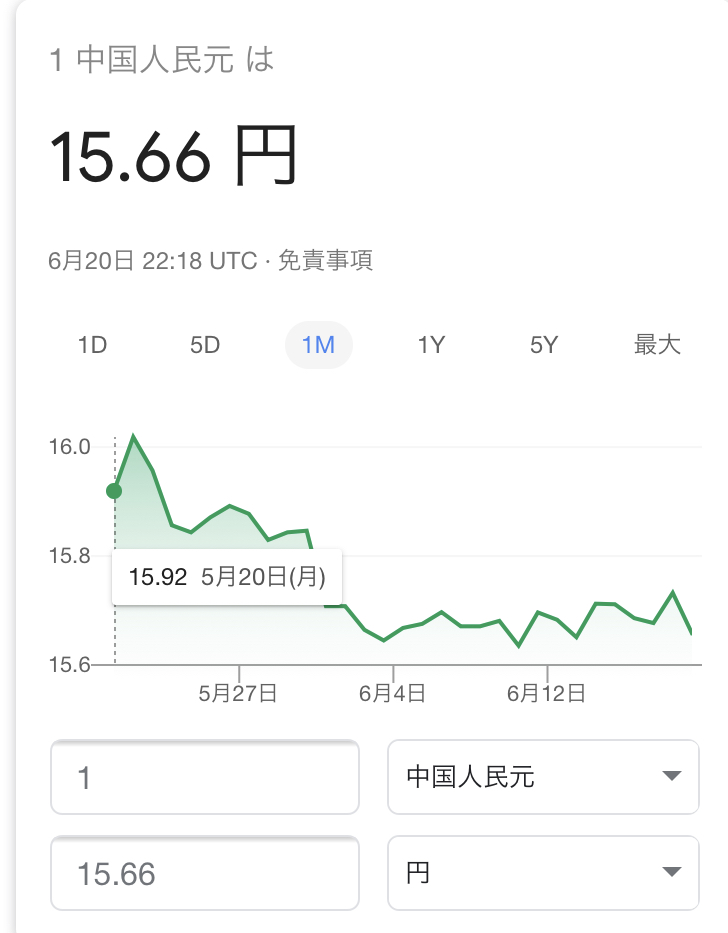728x933 pixels.
Task: Open the 中国人民元 currency dropdown
Action: point(543,777)
